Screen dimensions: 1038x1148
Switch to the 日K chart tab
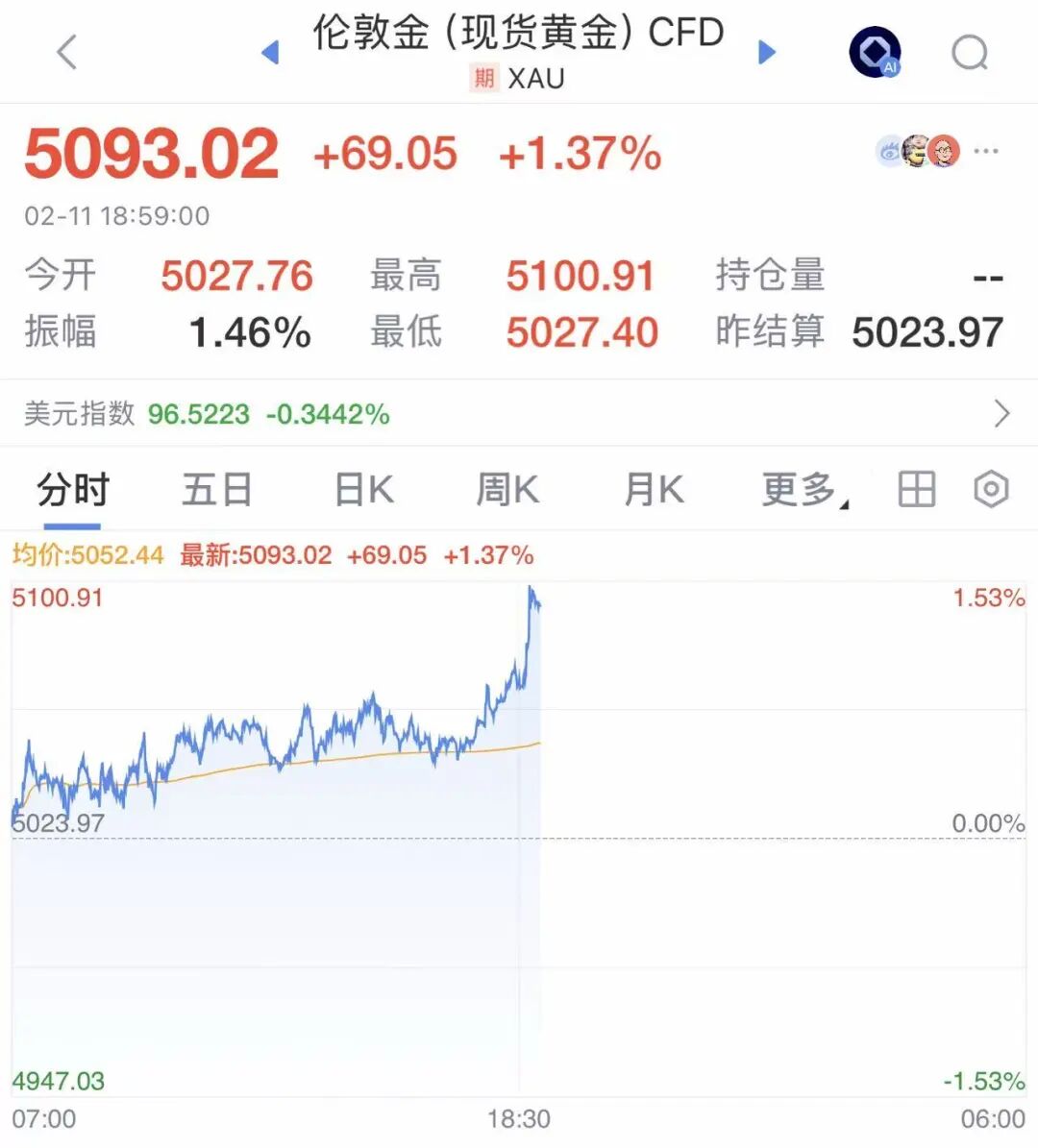point(363,490)
